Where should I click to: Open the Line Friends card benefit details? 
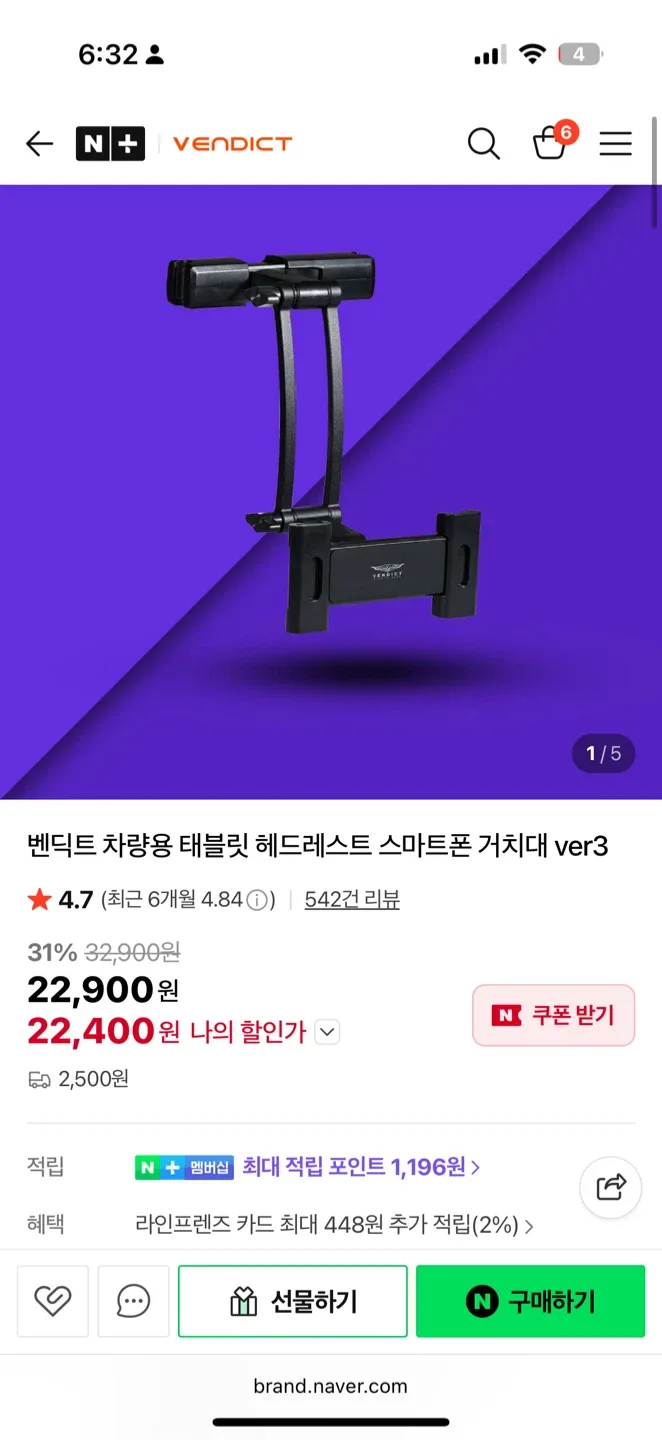(334, 1225)
